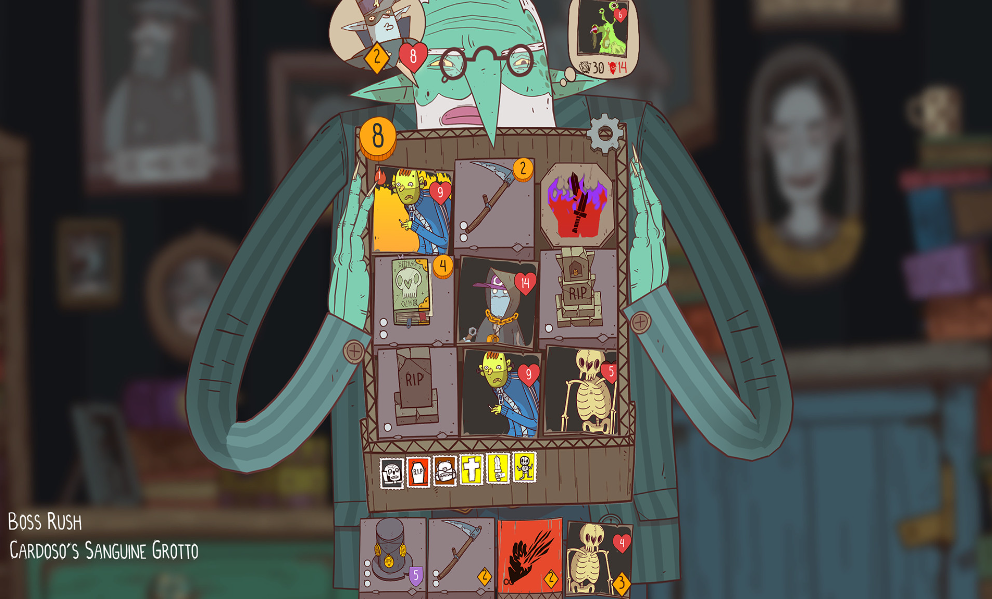
Task: Tap the scythe card on the board
Action: [x=493, y=207]
